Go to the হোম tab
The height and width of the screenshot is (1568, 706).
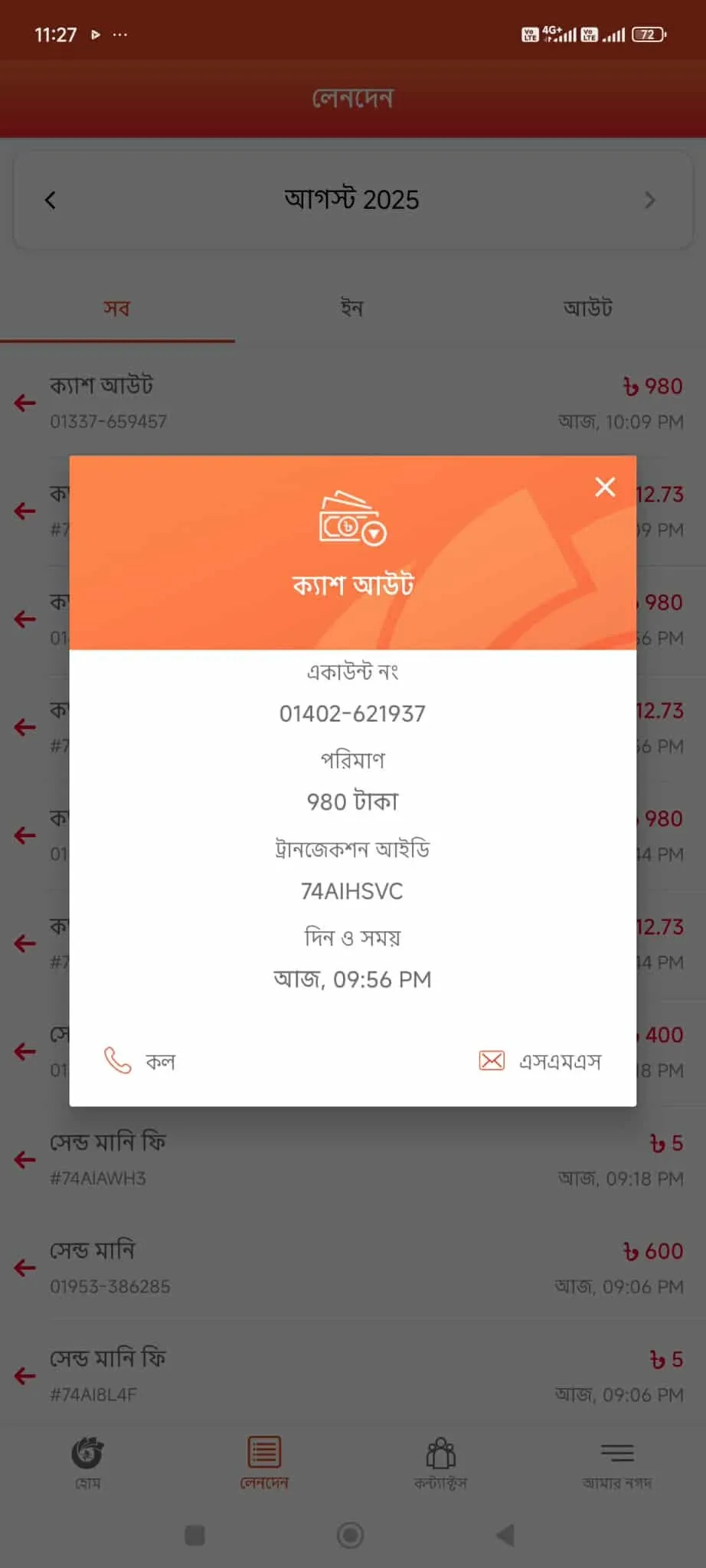pos(88,1462)
